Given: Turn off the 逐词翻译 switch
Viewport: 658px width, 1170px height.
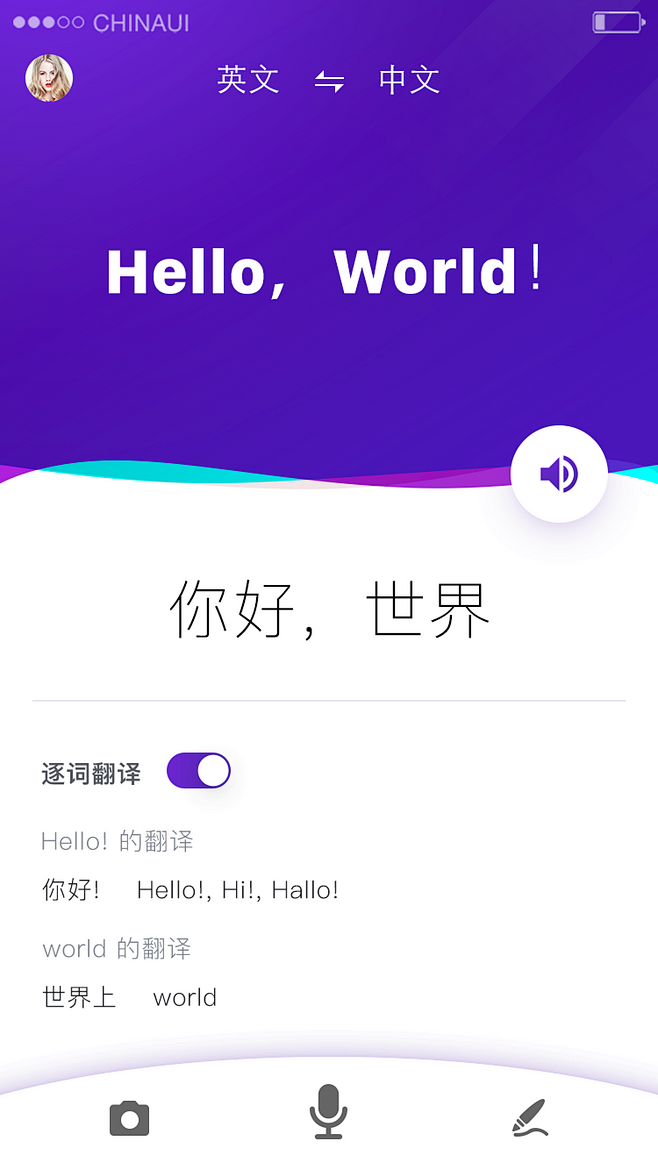Looking at the screenshot, I should pos(199,771).
